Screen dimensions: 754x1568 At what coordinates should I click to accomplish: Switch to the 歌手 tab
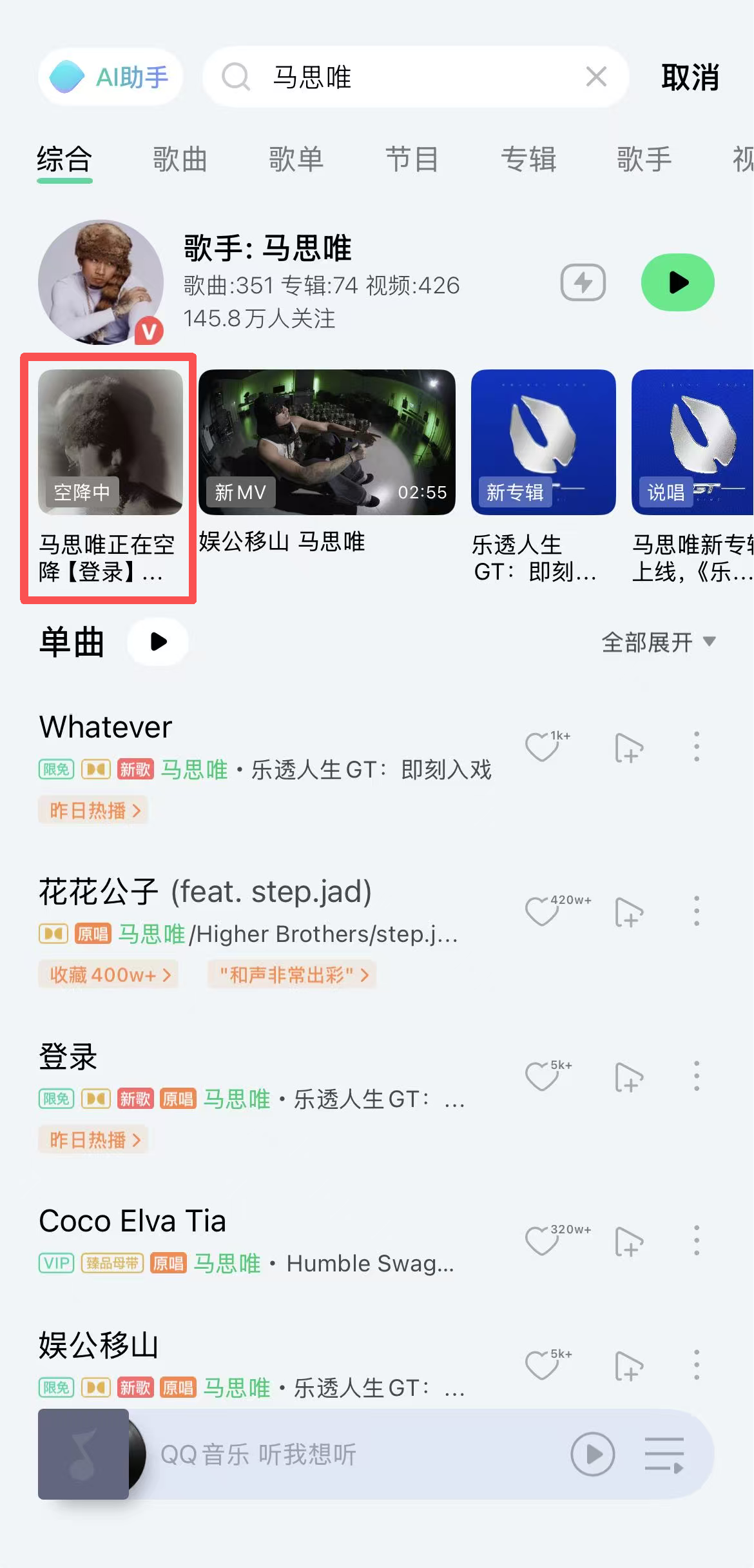(644, 159)
